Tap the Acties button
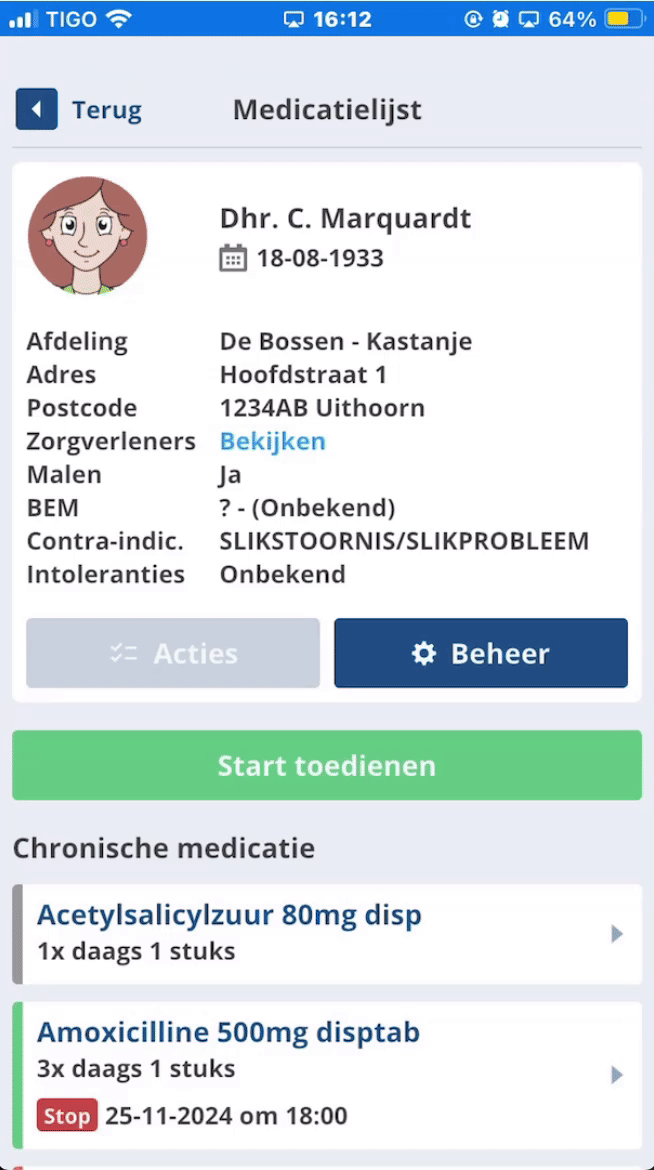This screenshot has width=654, height=1170. [x=173, y=653]
